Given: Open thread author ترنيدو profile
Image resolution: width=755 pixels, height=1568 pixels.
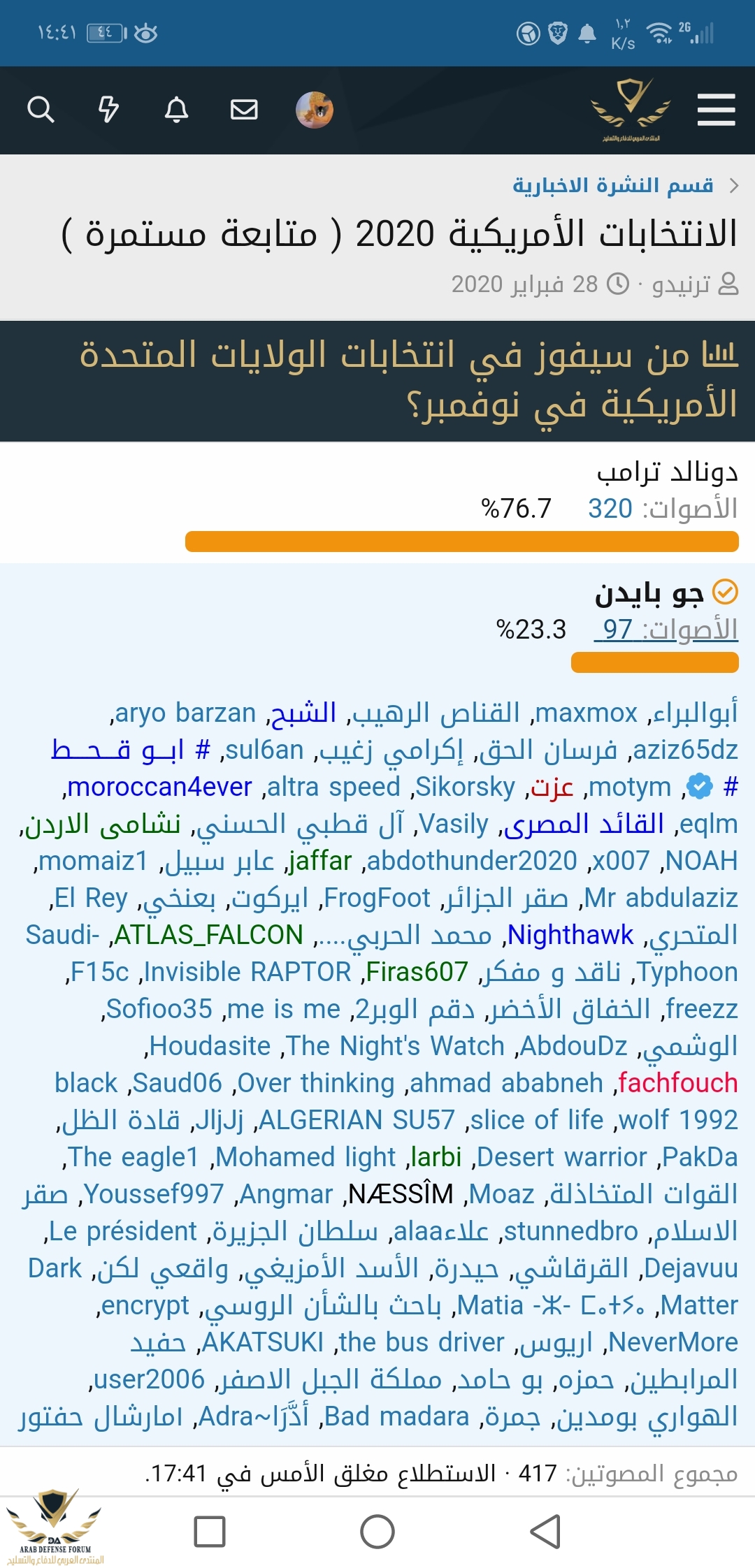Looking at the screenshot, I should point(681,284).
